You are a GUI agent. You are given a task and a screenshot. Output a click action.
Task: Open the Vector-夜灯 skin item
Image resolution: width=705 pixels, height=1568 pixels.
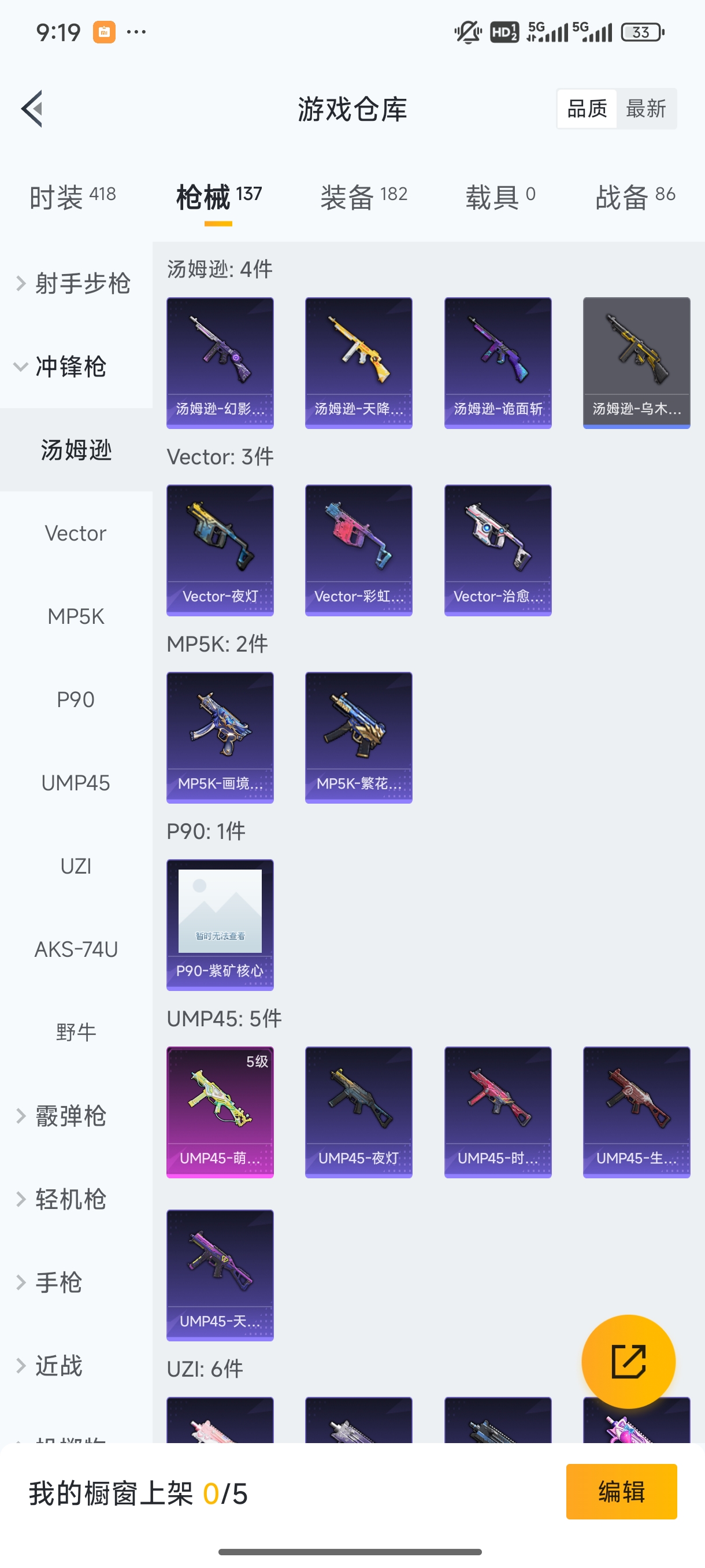[x=220, y=550]
